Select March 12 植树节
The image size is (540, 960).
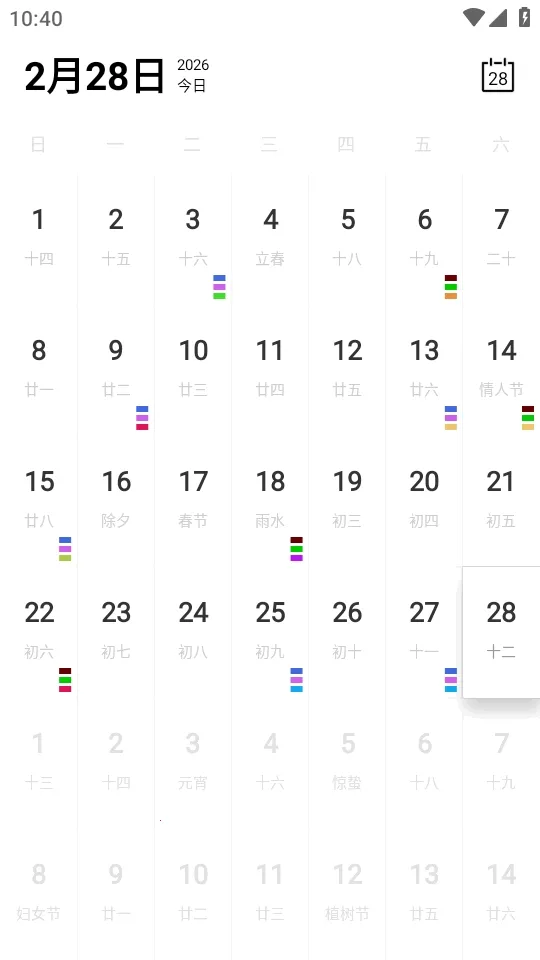click(x=347, y=894)
